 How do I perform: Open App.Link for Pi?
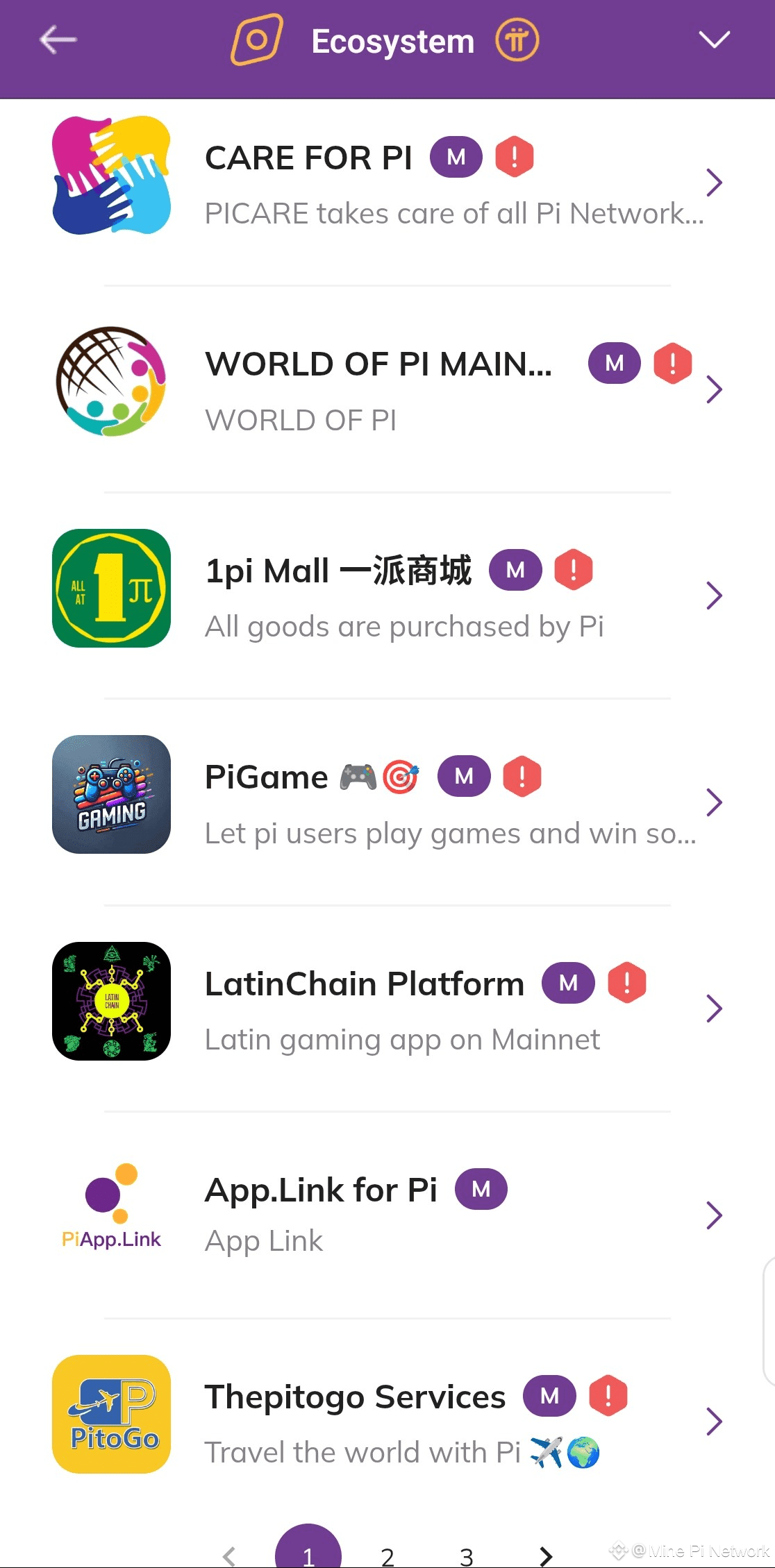(x=386, y=1214)
